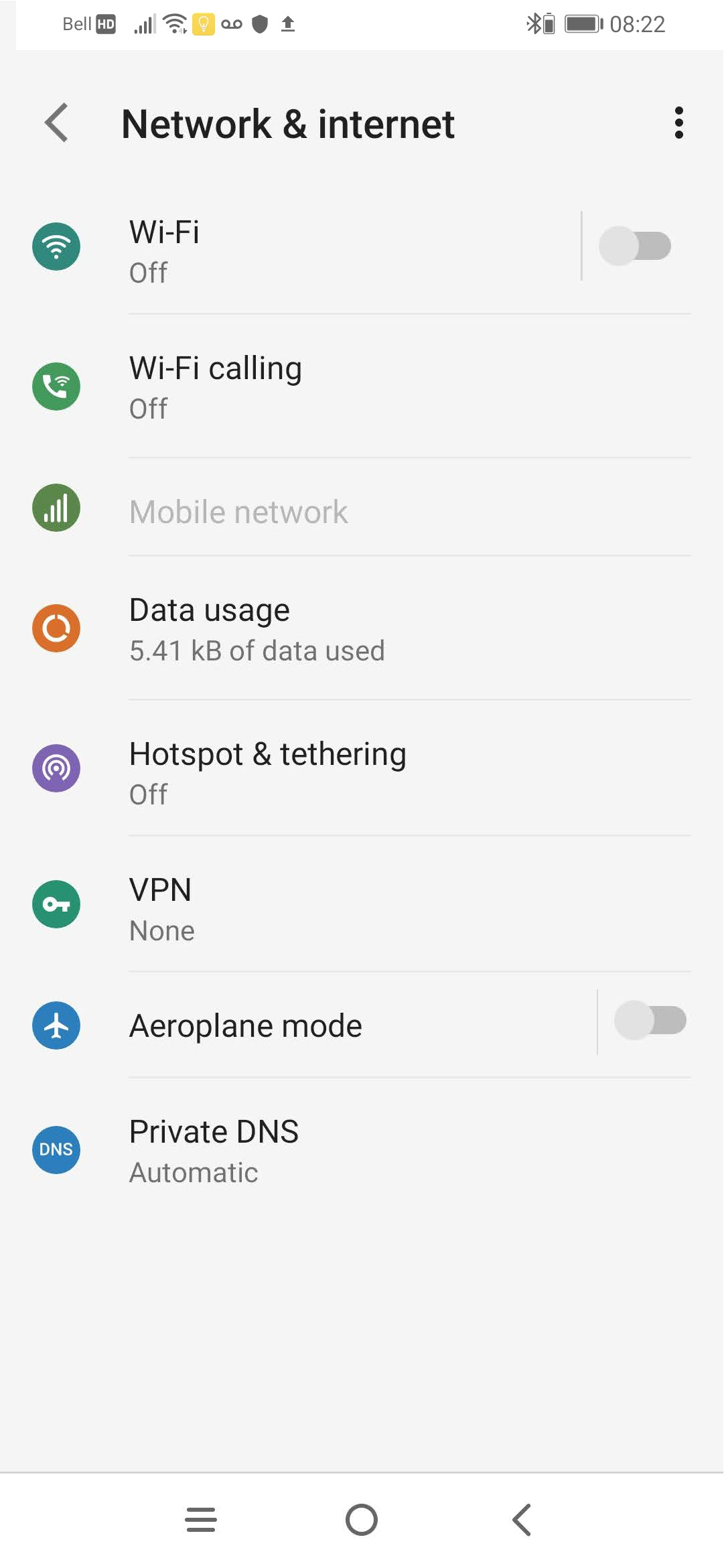Tap the battery indicator in status bar
This screenshot has height=1568, width=724.
click(581, 23)
